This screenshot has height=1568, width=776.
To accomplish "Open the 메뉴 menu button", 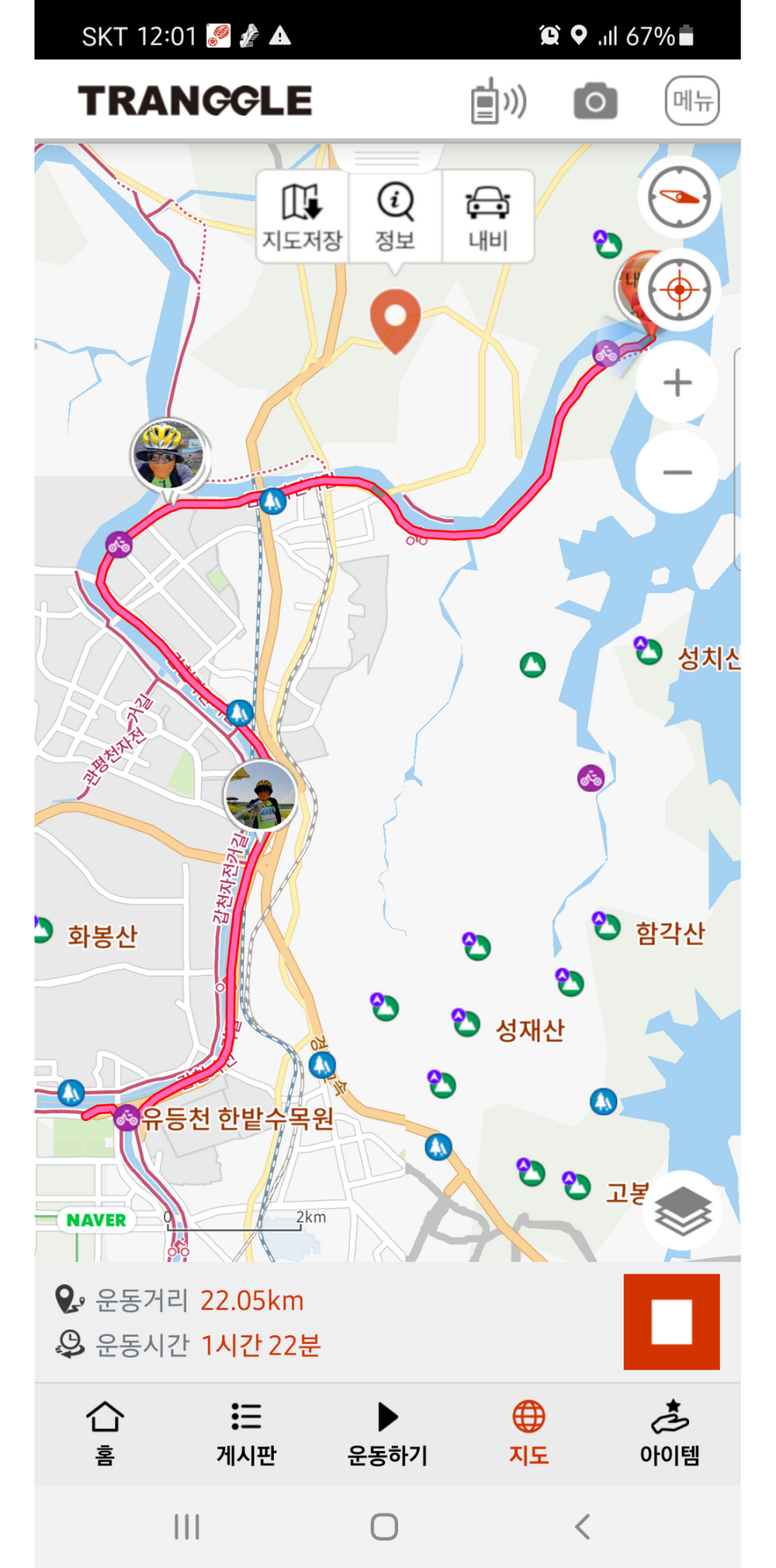I will click(x=691, y=101).
